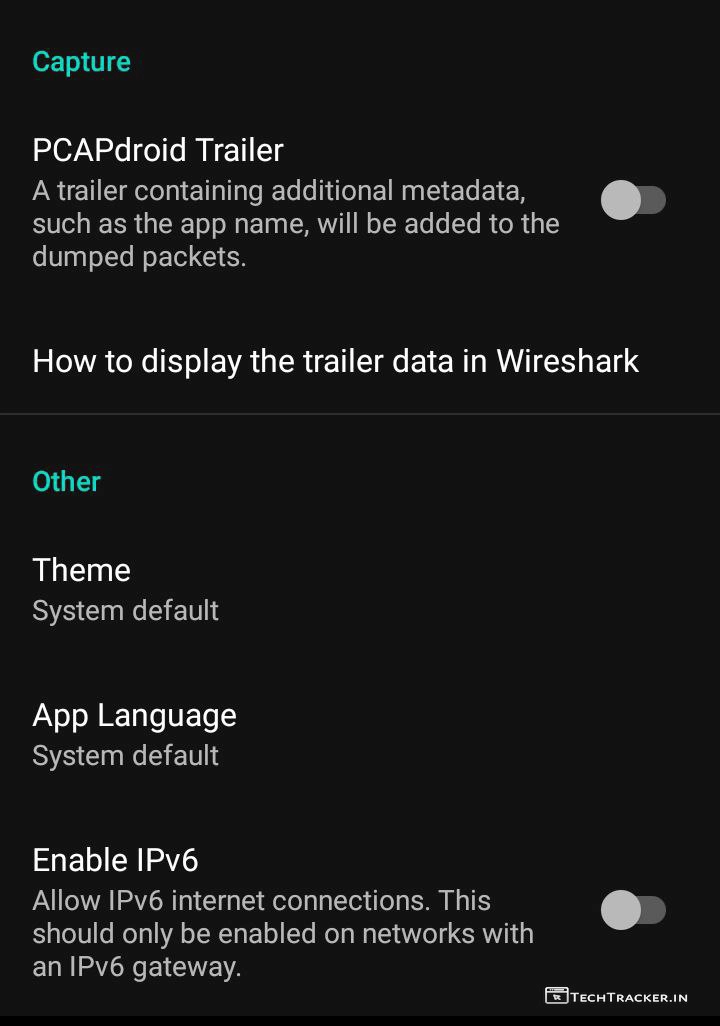Open the Theme setting
The image size is (720, 1026).
125,588
